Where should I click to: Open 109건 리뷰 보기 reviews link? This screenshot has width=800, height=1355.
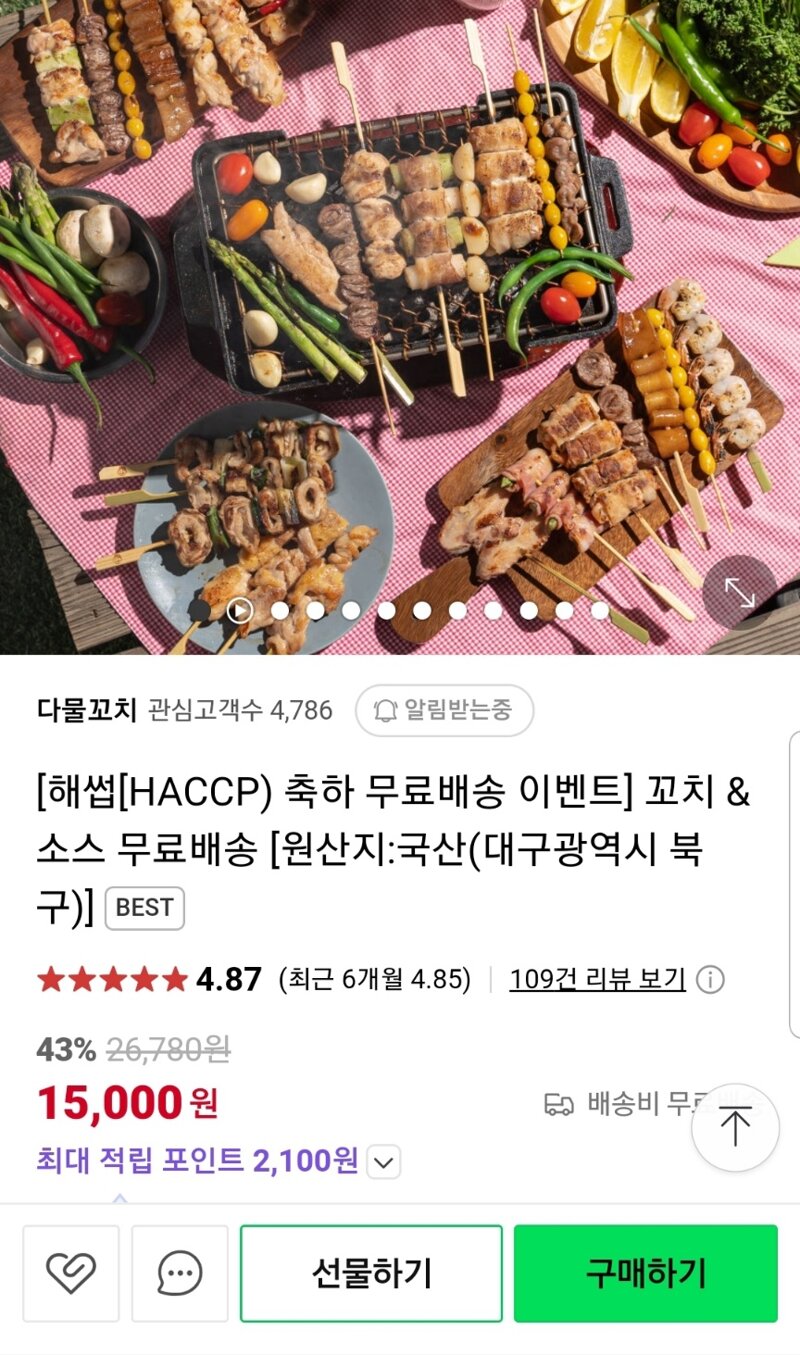click(597, 979)
